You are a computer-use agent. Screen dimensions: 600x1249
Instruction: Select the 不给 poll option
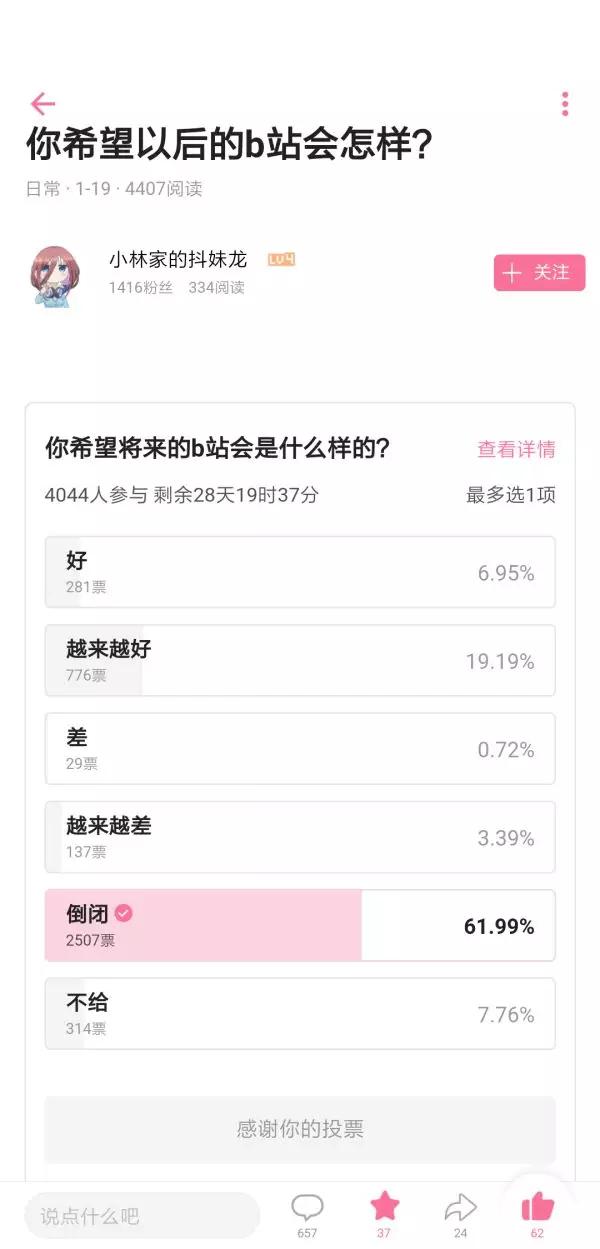(300, 1013)
